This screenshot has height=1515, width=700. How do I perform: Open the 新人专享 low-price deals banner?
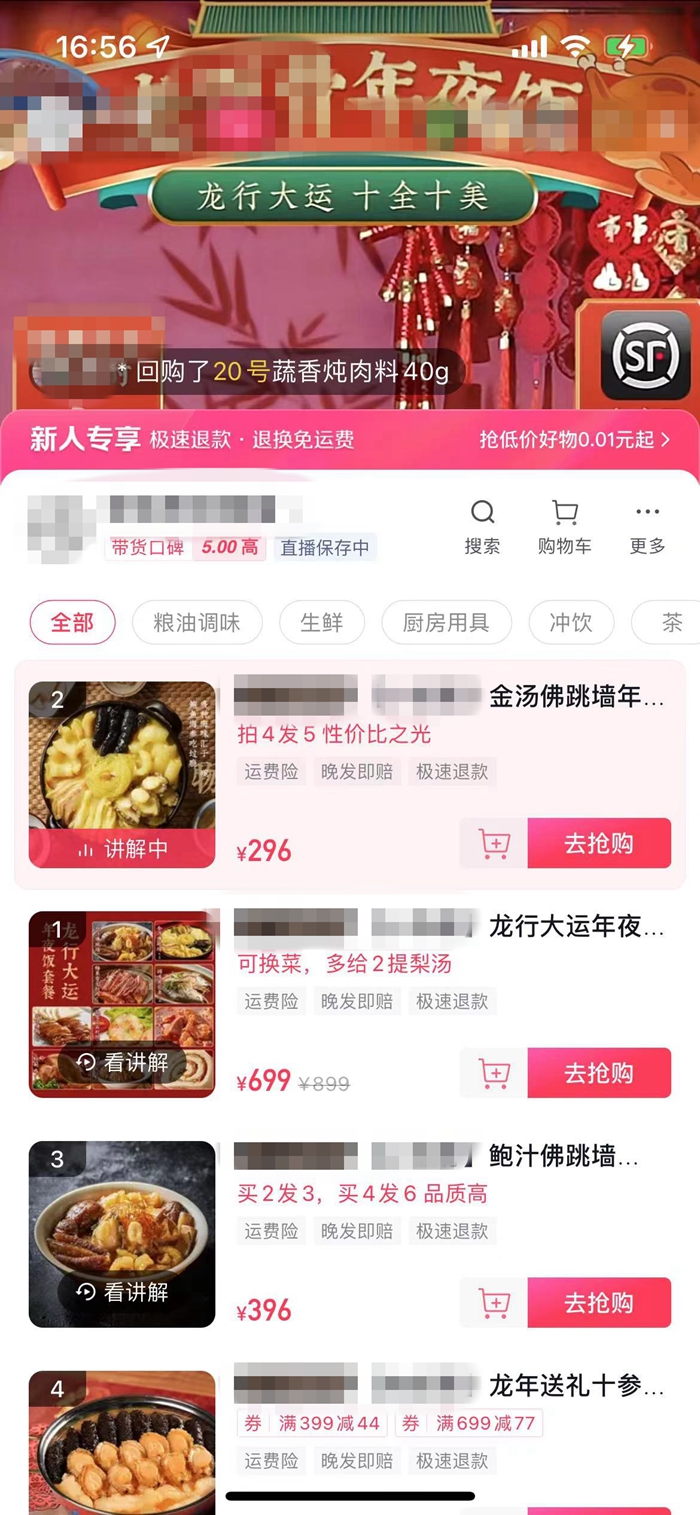(350, 440)
